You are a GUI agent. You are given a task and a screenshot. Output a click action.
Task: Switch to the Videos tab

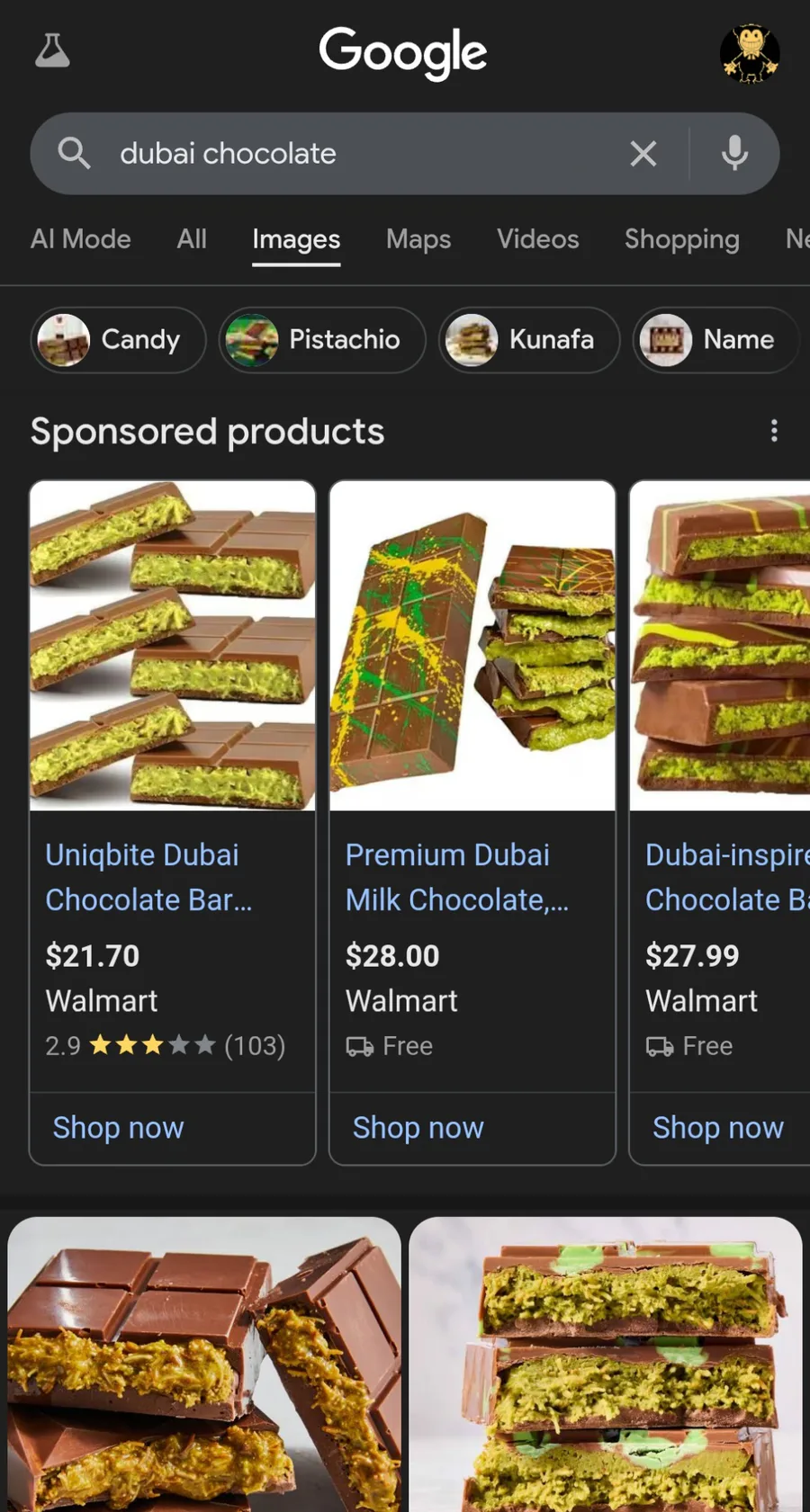538,239
